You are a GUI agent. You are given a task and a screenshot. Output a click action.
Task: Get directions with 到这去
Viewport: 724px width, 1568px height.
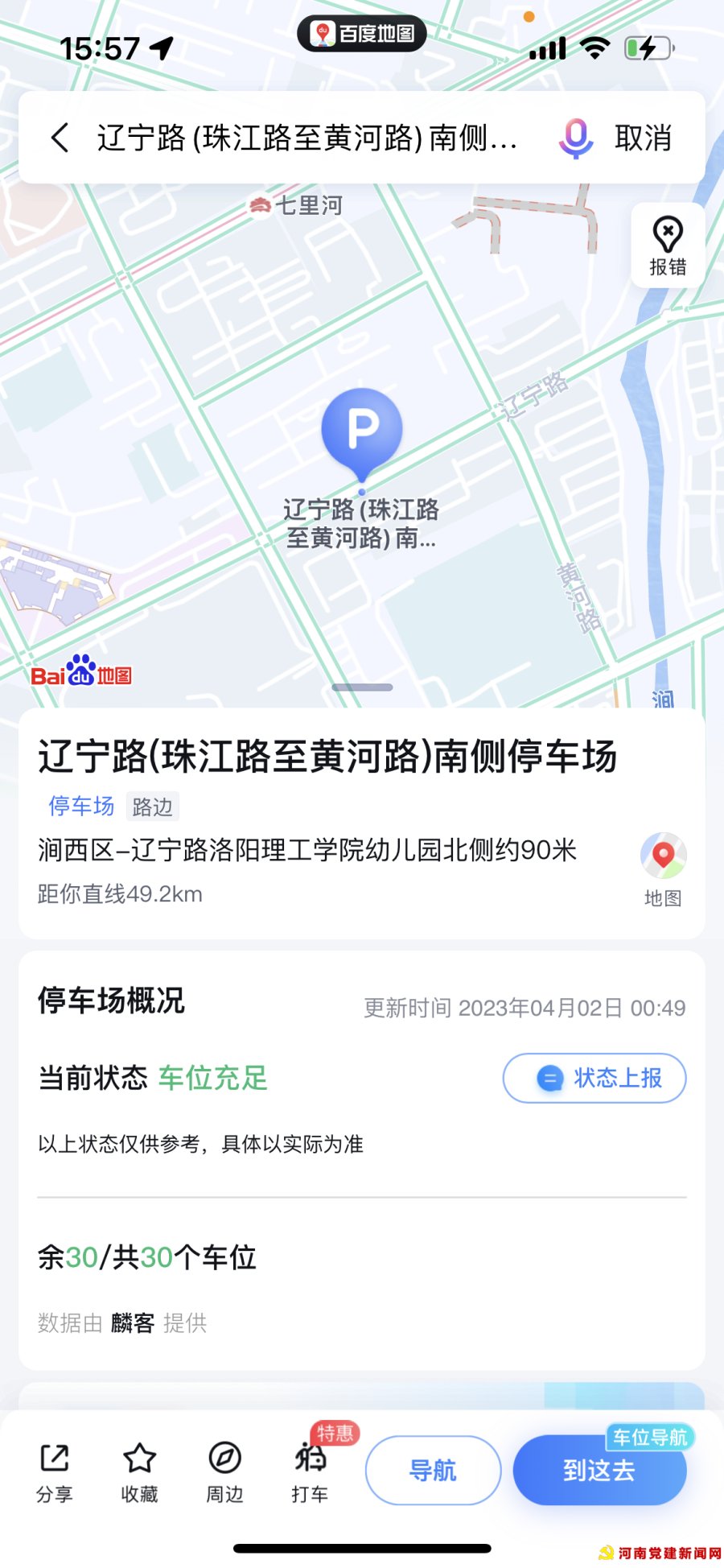[599, 1471]
